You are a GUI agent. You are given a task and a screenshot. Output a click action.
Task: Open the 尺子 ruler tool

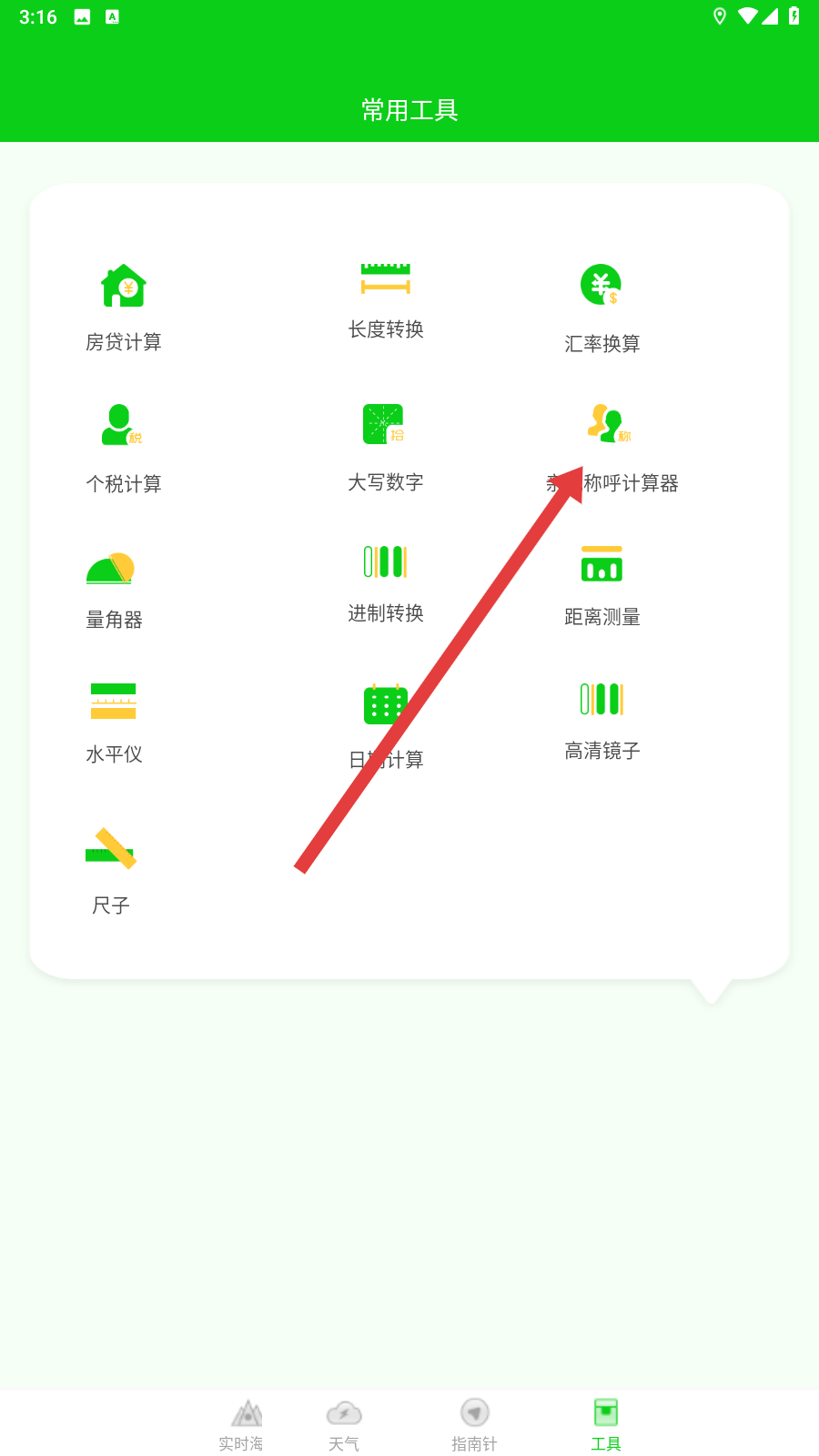pyautogui.click(x=110, y=870)
